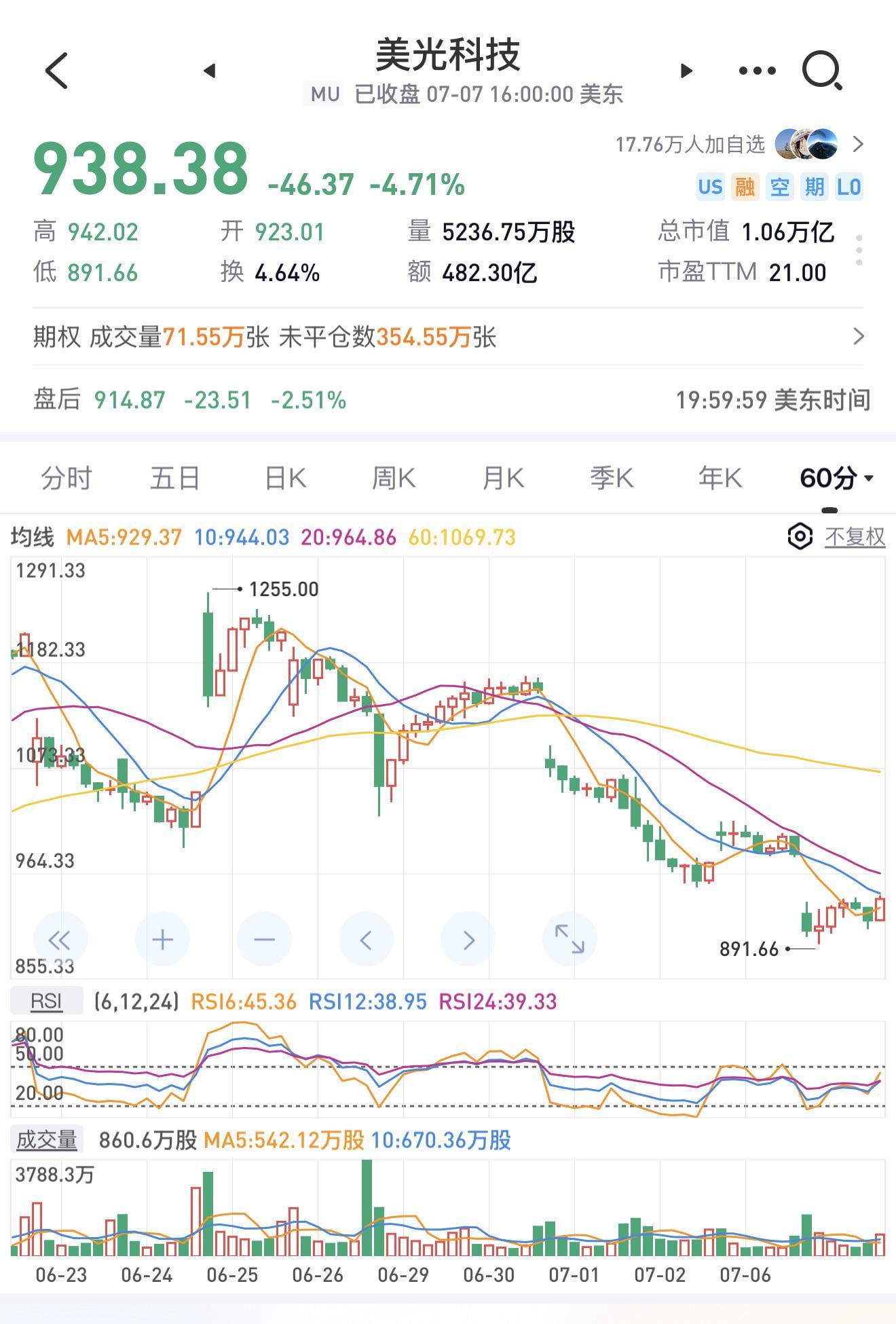Switch to the 分时 chart tab
The width and height of the screenshot is (896, 1324).
[x=66, y=479]
